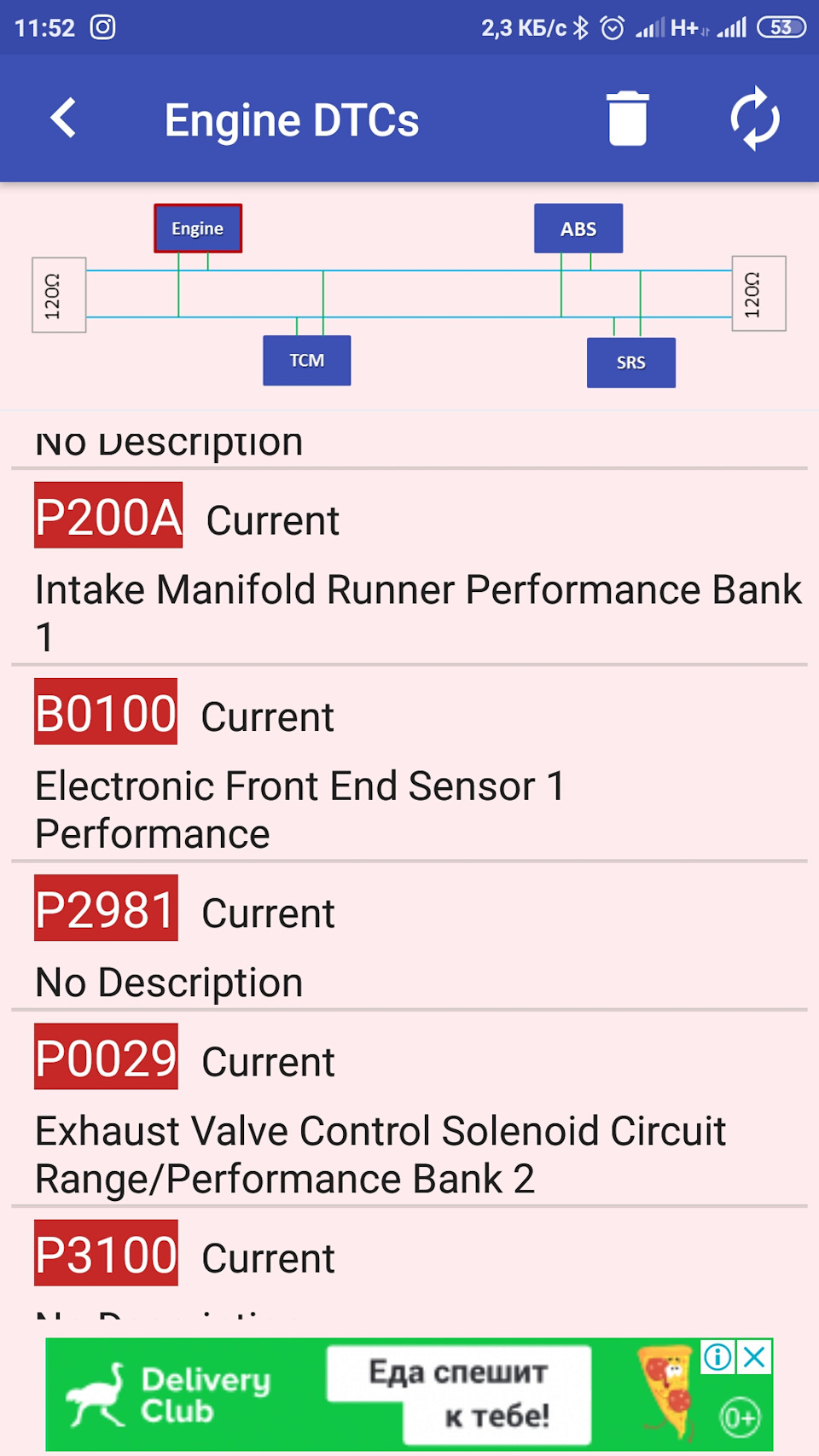Select the SRS module block
The height and width of the screenshot is (1456, 819).
click(631, 363)
